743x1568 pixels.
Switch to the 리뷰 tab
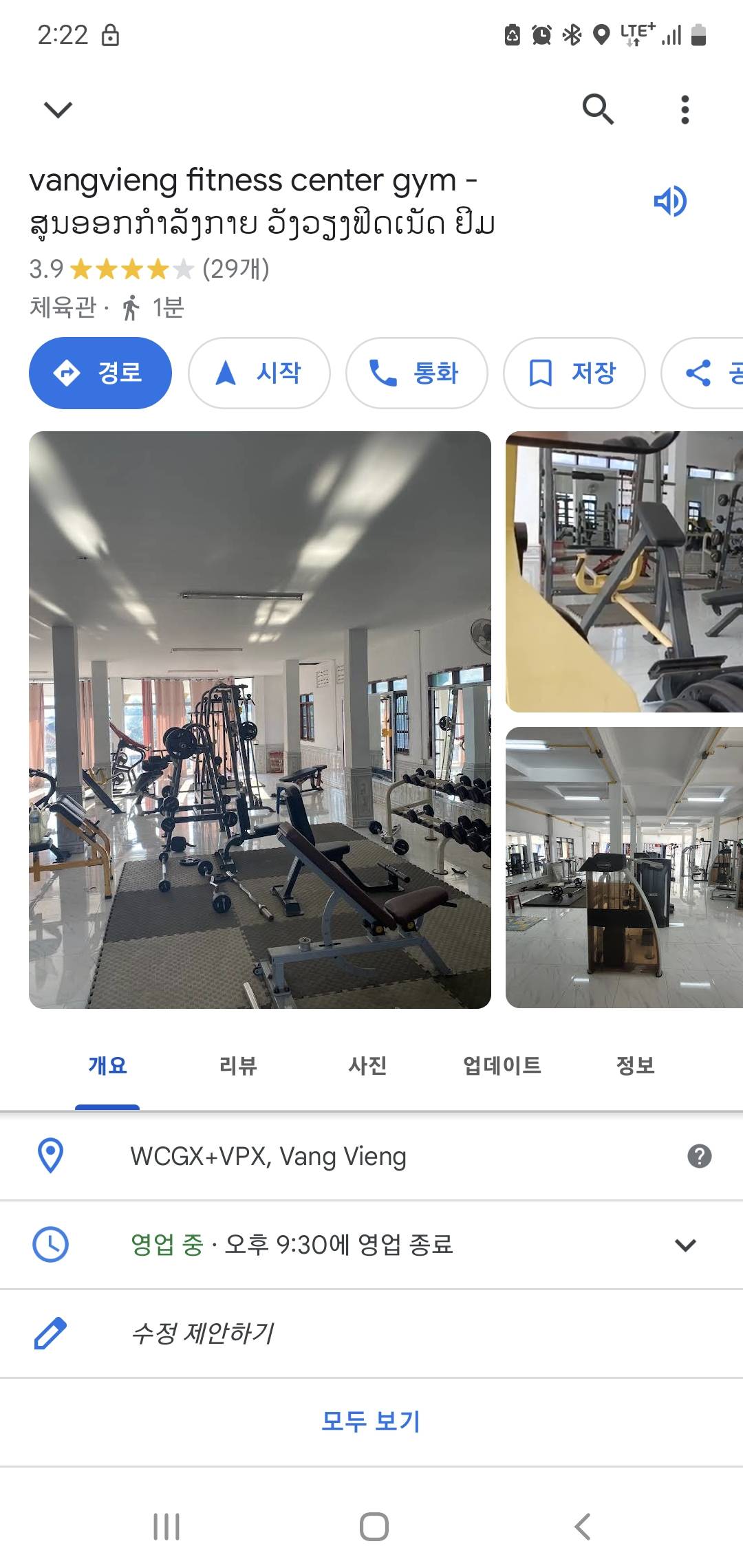tap(238, 1065)
